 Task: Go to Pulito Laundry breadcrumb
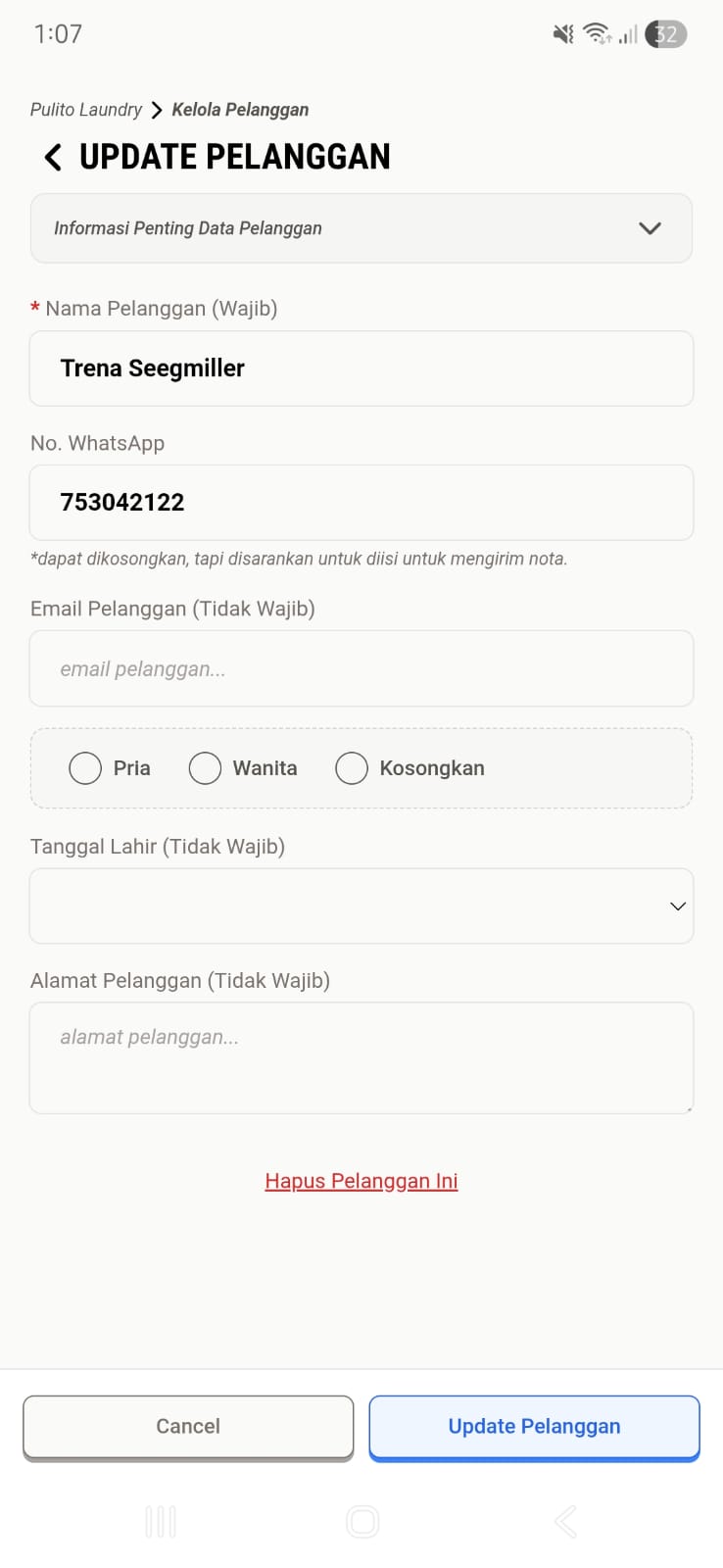click(85, 109)
